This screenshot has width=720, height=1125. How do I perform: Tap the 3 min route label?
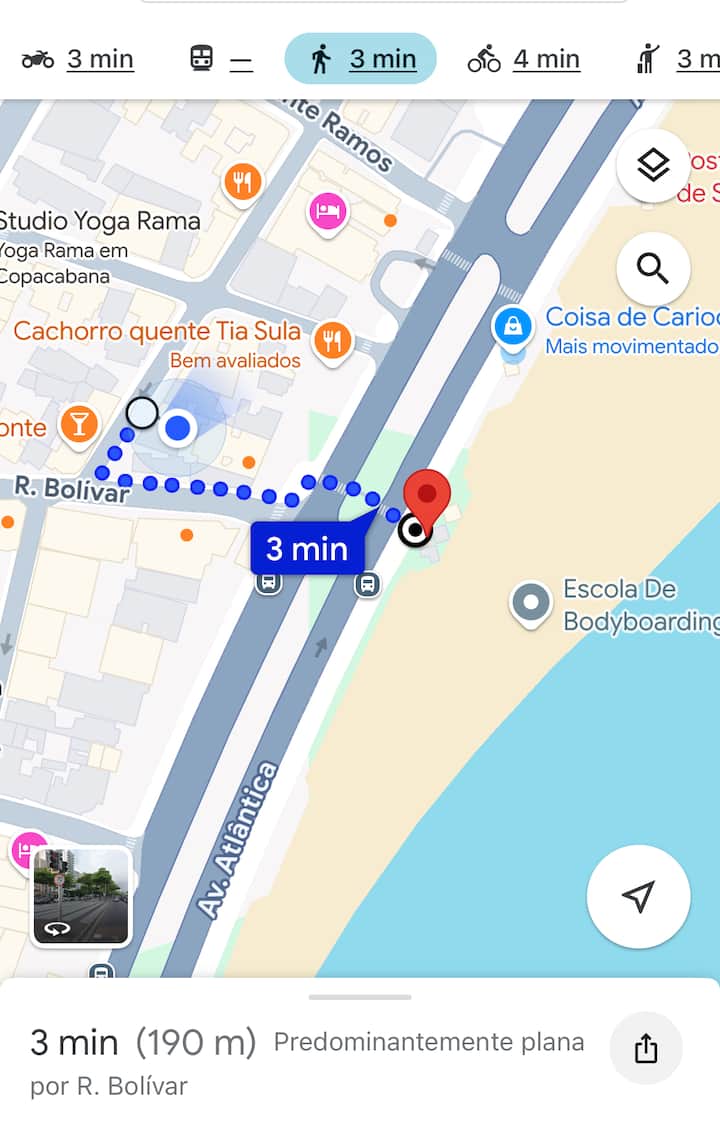coord(306,549)
